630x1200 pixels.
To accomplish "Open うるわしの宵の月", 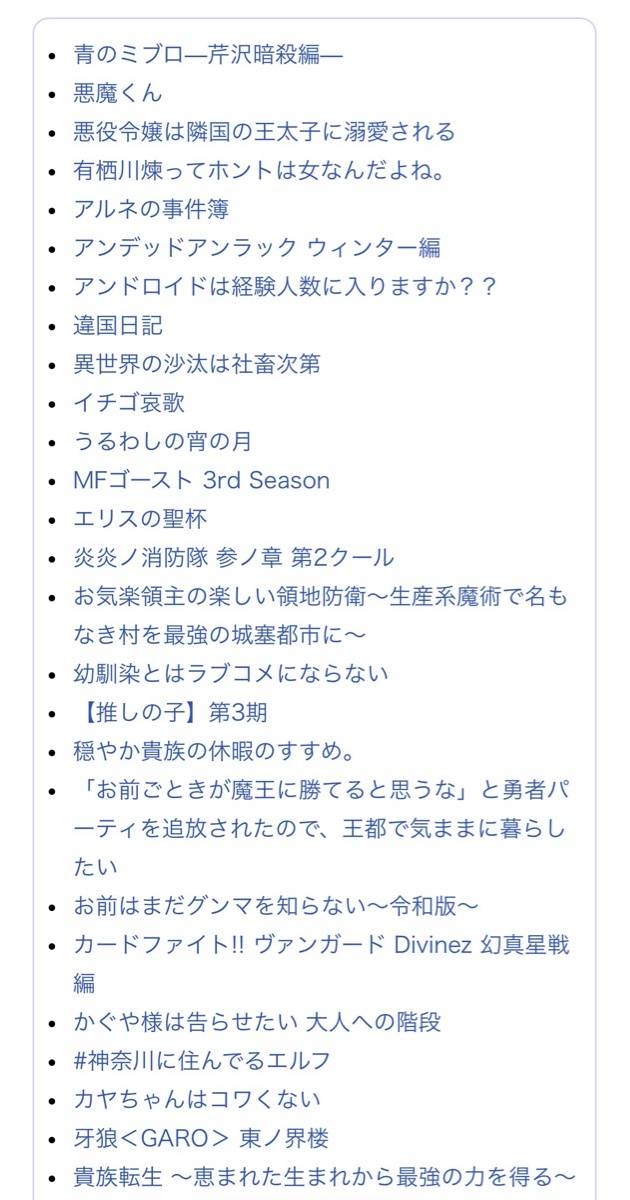I will point(162,441).
